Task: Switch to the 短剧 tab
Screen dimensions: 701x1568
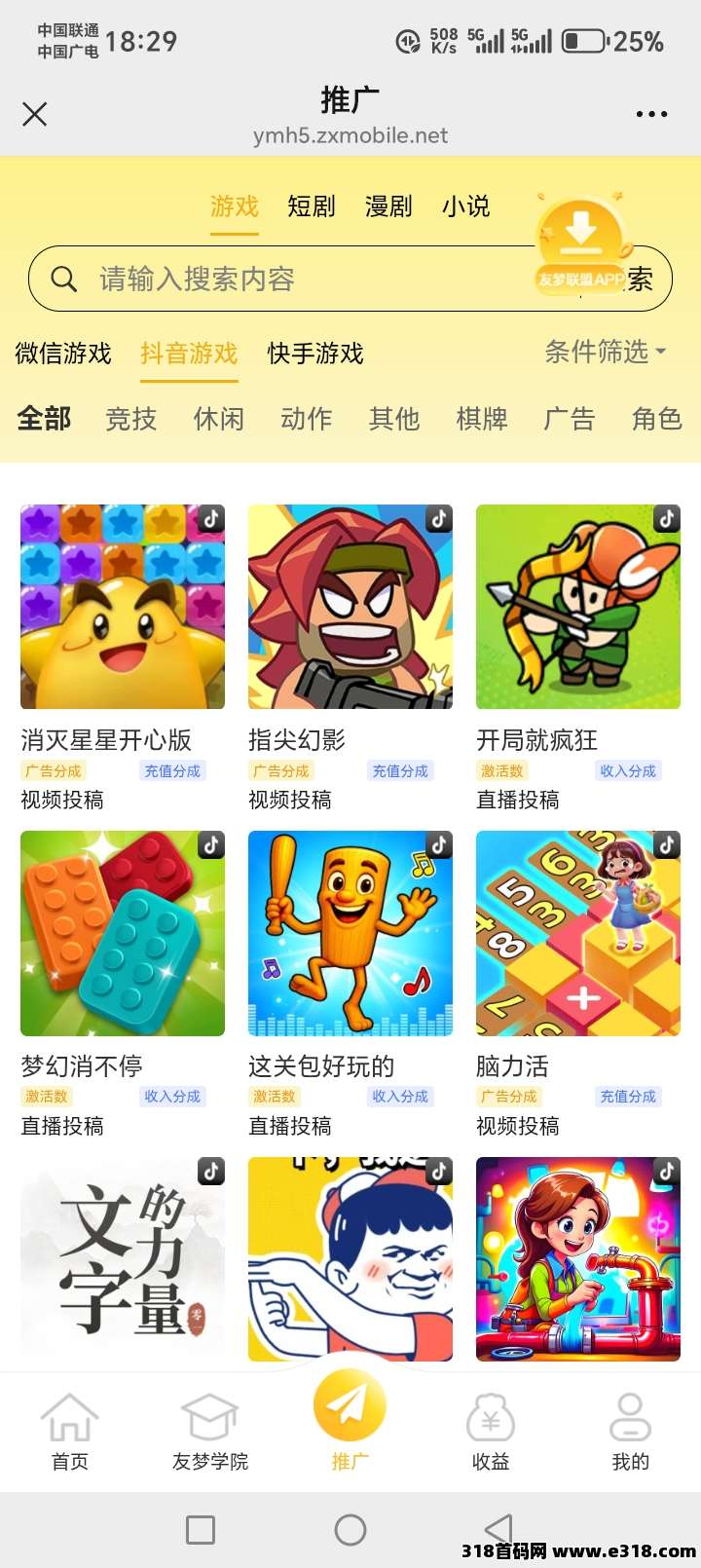Action: tap(312, 206)
